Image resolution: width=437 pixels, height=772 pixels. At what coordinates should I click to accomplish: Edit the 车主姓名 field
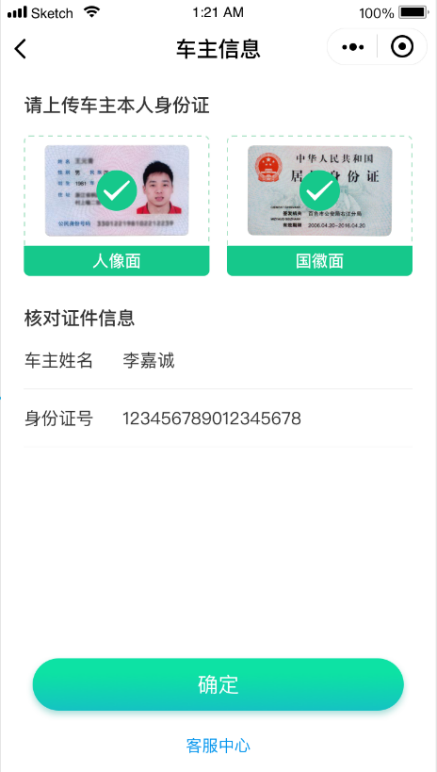(218, 361)
